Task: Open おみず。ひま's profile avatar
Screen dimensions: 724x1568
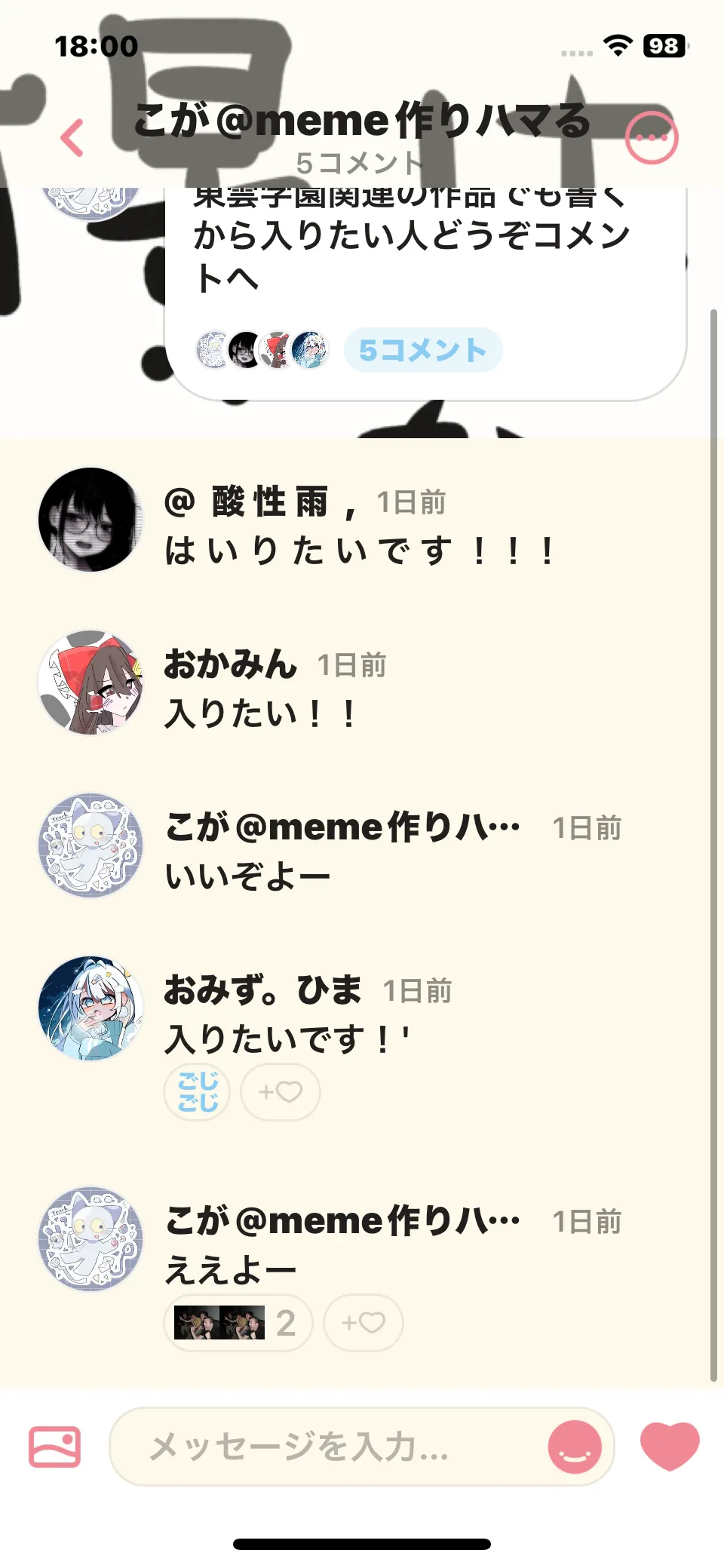Action: click(x=90, y=1008)
